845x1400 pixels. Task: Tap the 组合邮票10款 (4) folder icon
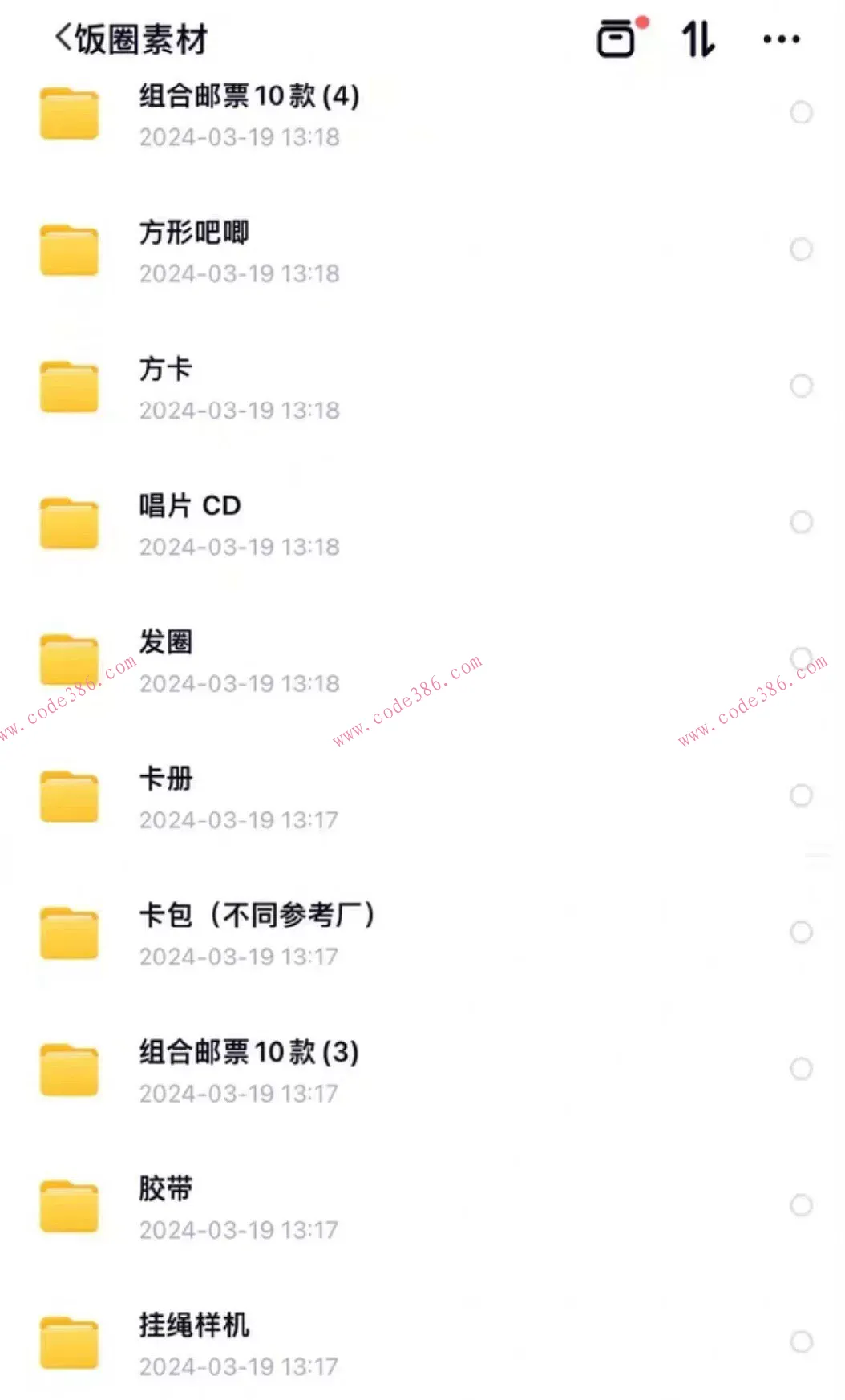coord(68,112)
